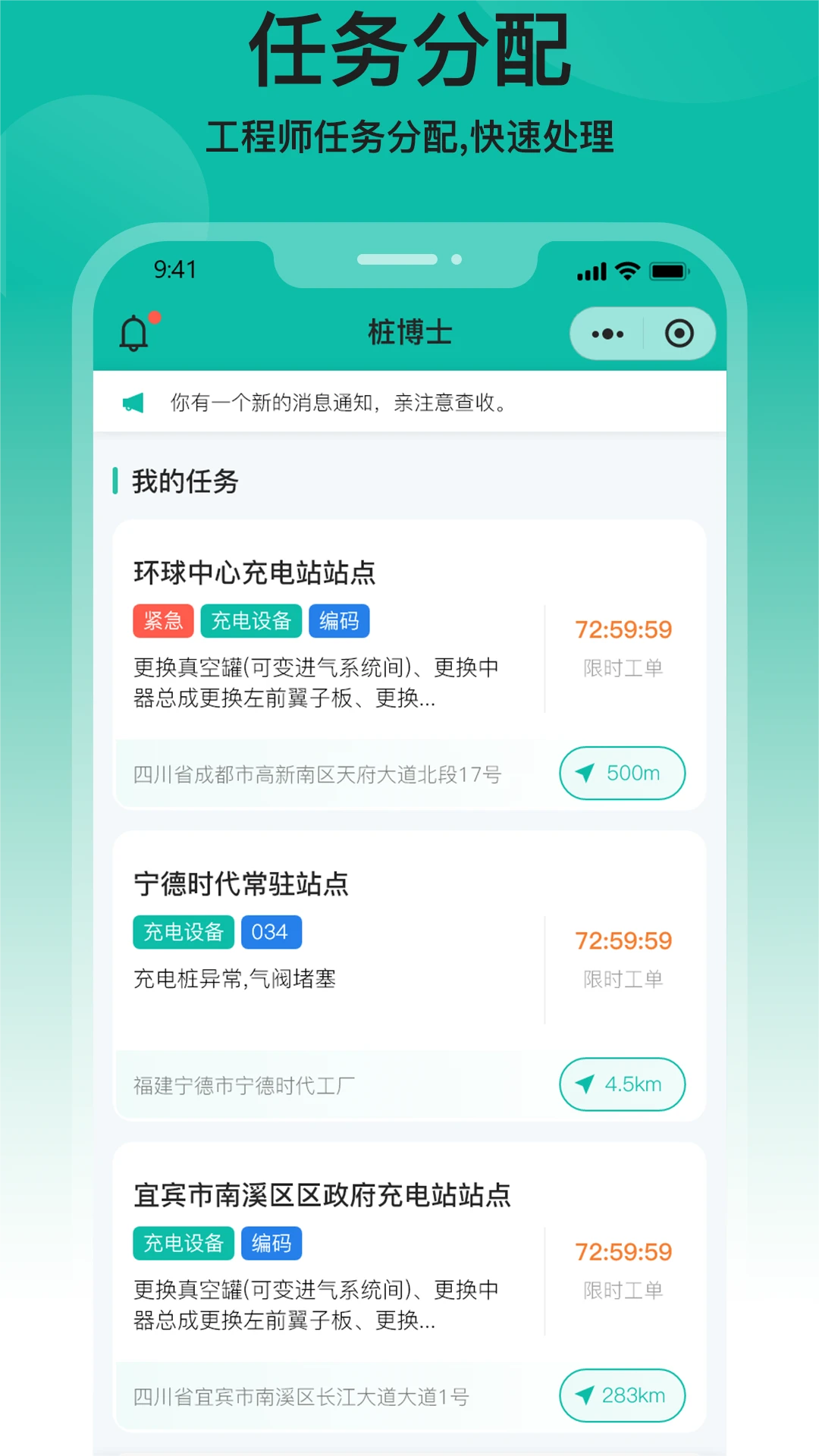Open the 宁德时代常驻站点 task card
This screenshot has height=1456, width=819.
click(x=409, y=978)
